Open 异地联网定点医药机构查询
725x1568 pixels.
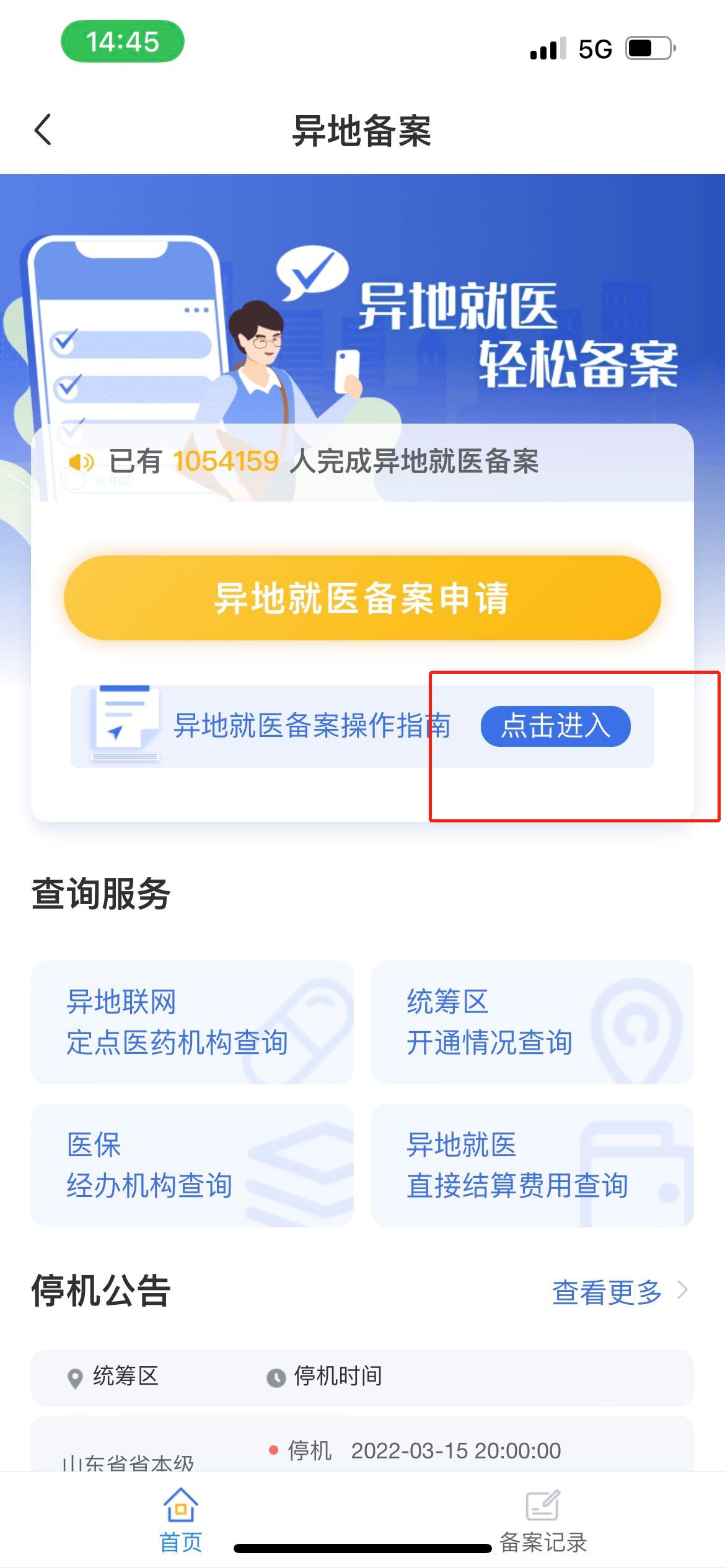pyautogui.click(x=192, y=1022)
